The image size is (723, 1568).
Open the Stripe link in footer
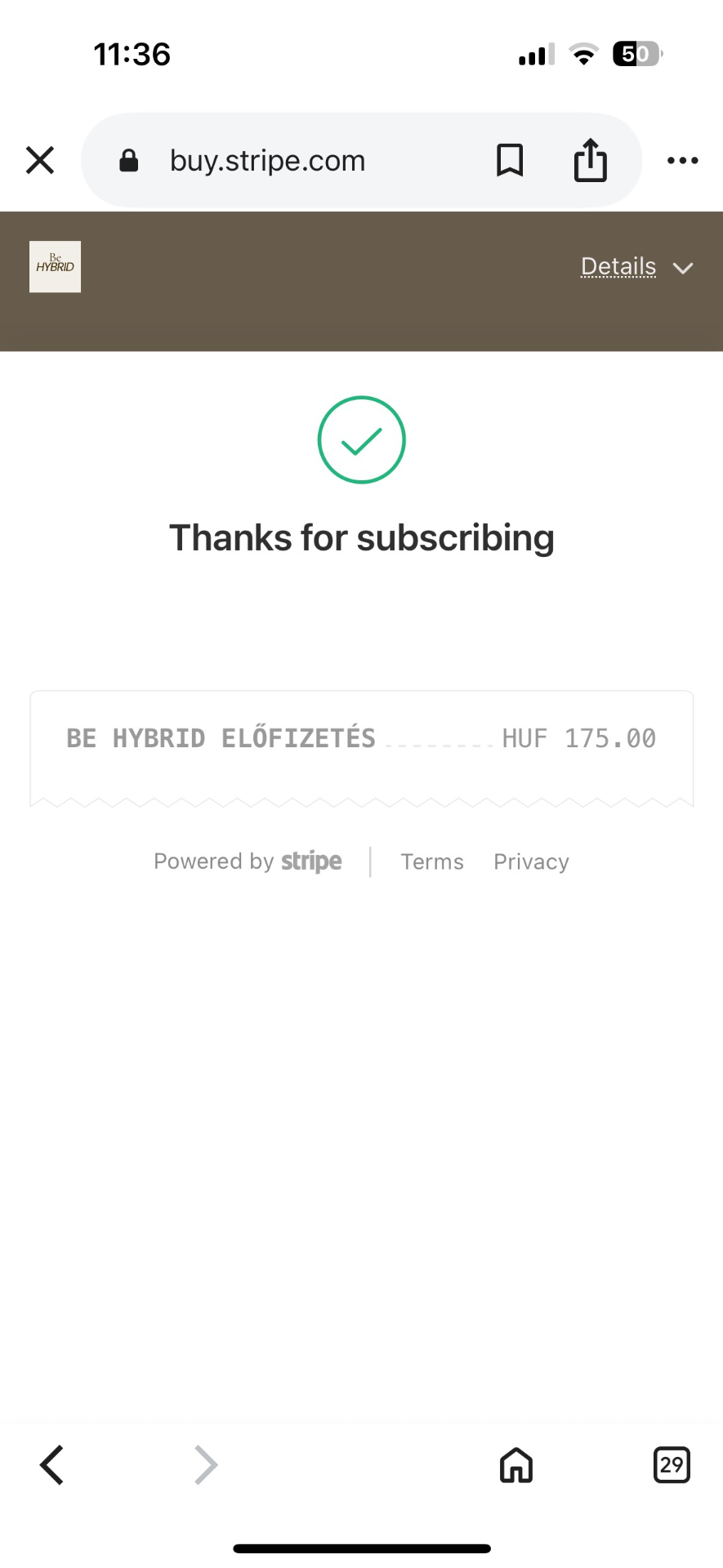[311, 862]
